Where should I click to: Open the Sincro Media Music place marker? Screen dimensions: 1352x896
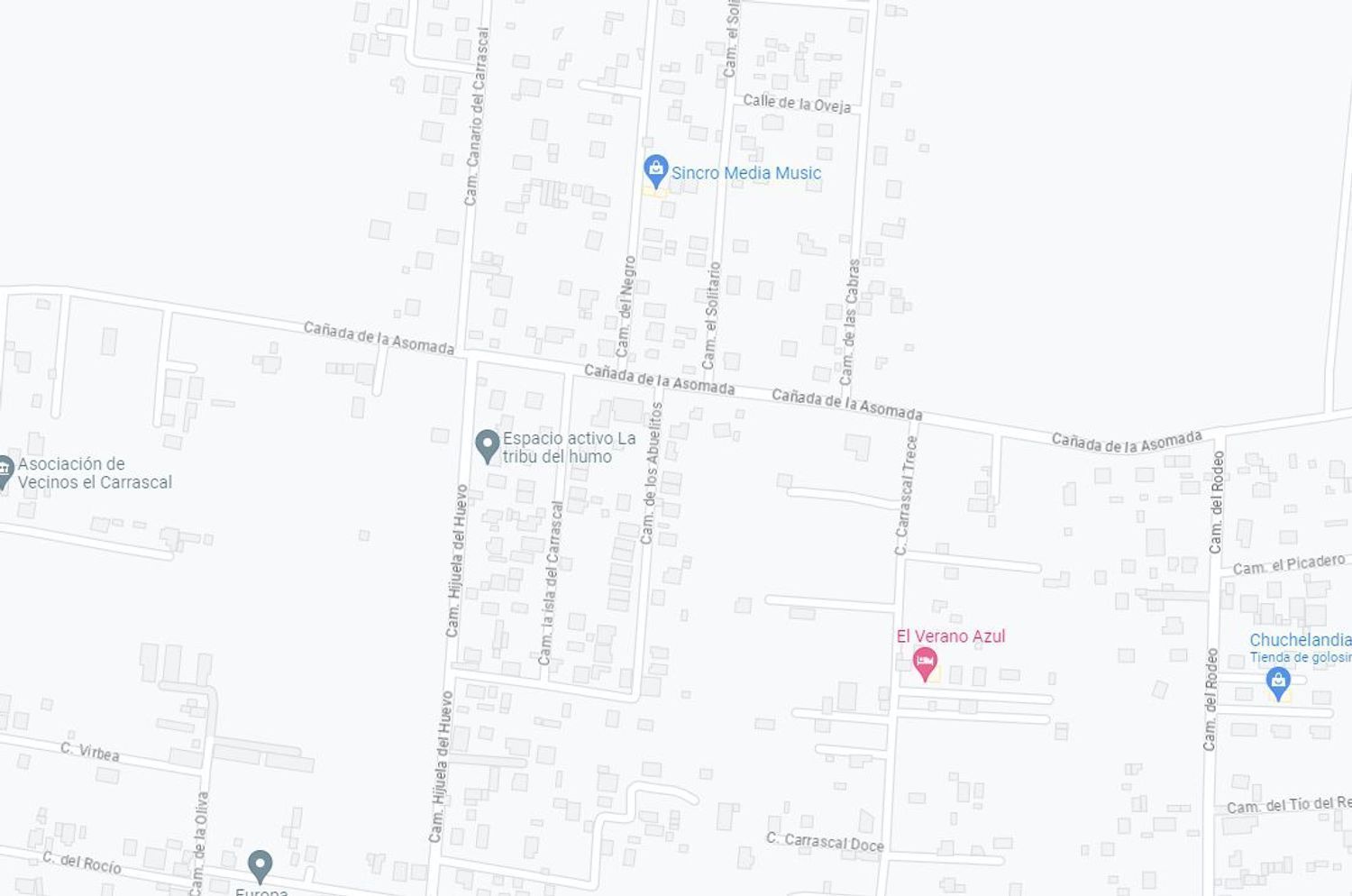655,170
